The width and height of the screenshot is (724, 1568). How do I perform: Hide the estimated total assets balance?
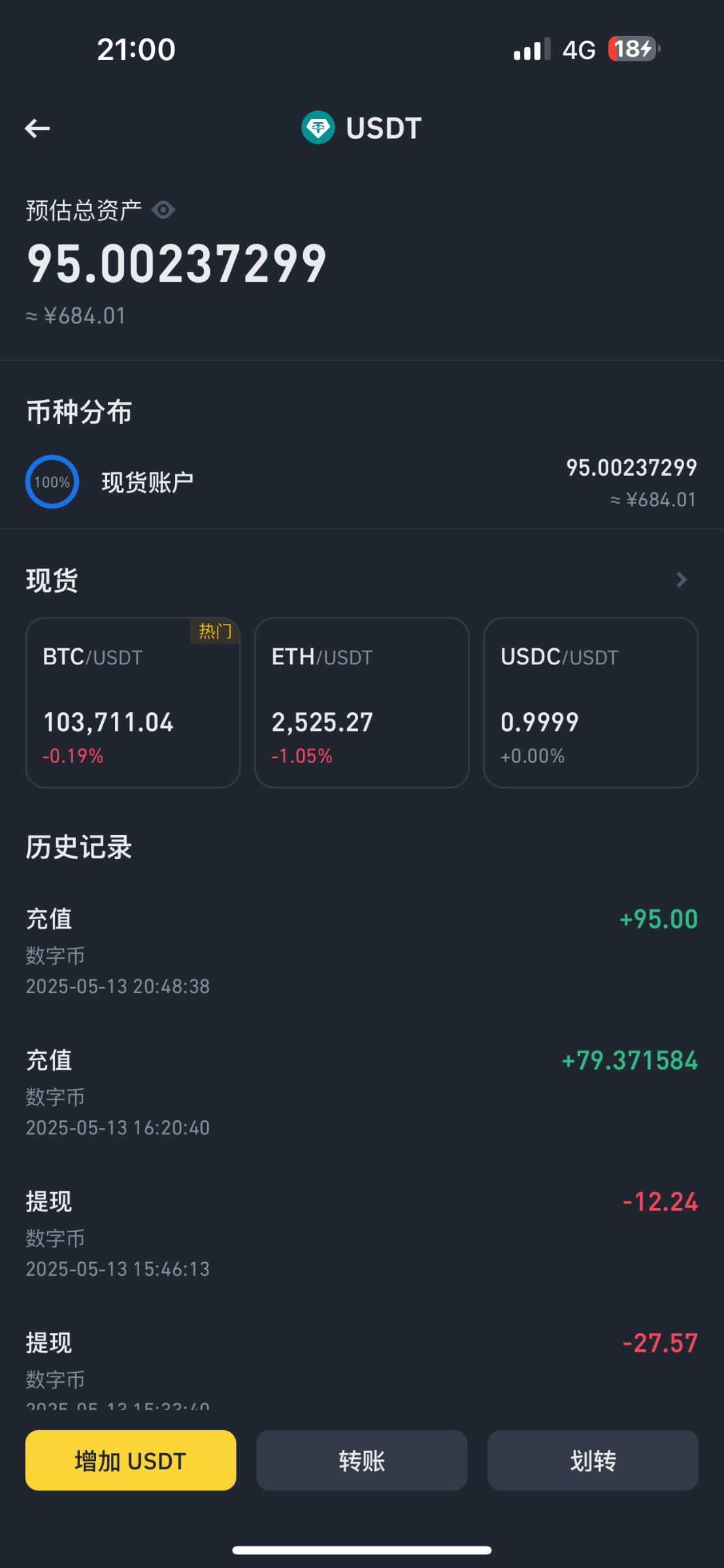tap(163, 210)
